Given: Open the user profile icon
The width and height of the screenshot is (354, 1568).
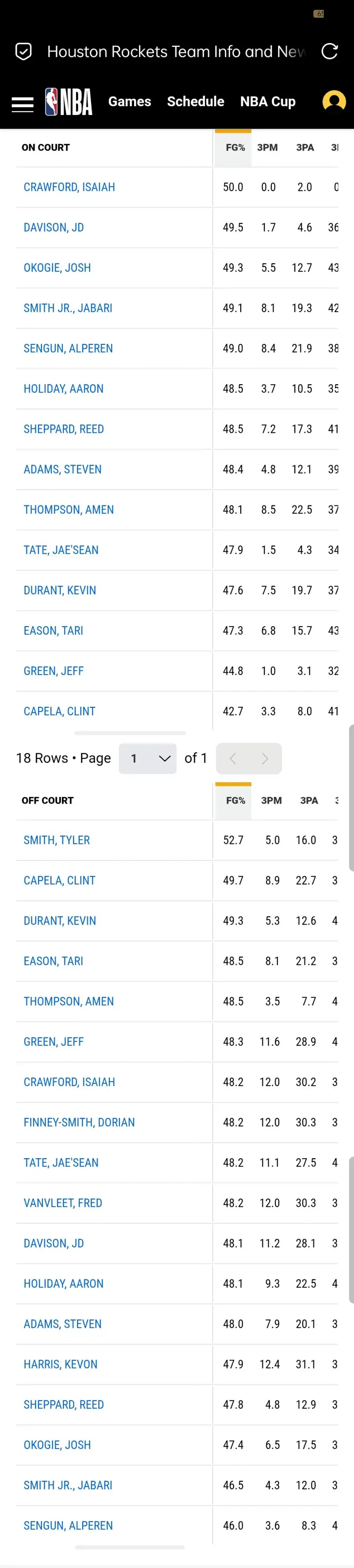Looking at the screenshot, I should [333, 102].
